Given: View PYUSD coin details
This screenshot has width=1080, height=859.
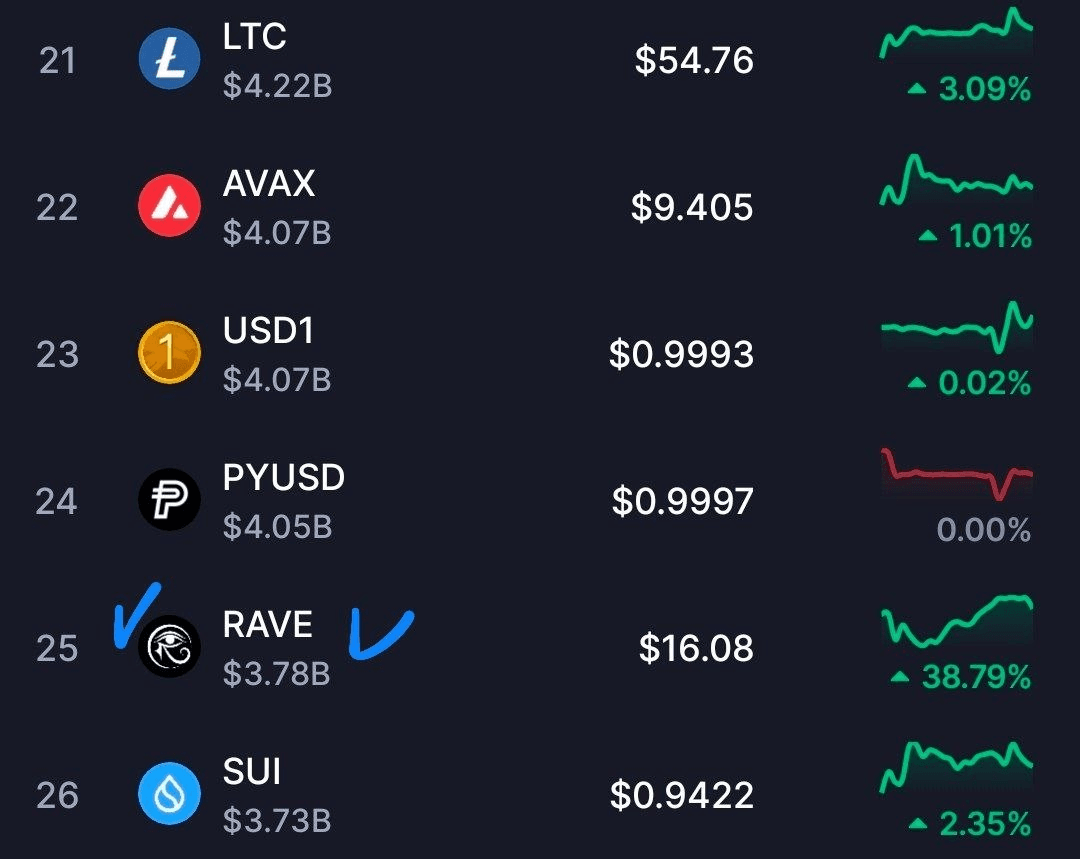Looking at the screenshot, I should click(x=540, y=500).
